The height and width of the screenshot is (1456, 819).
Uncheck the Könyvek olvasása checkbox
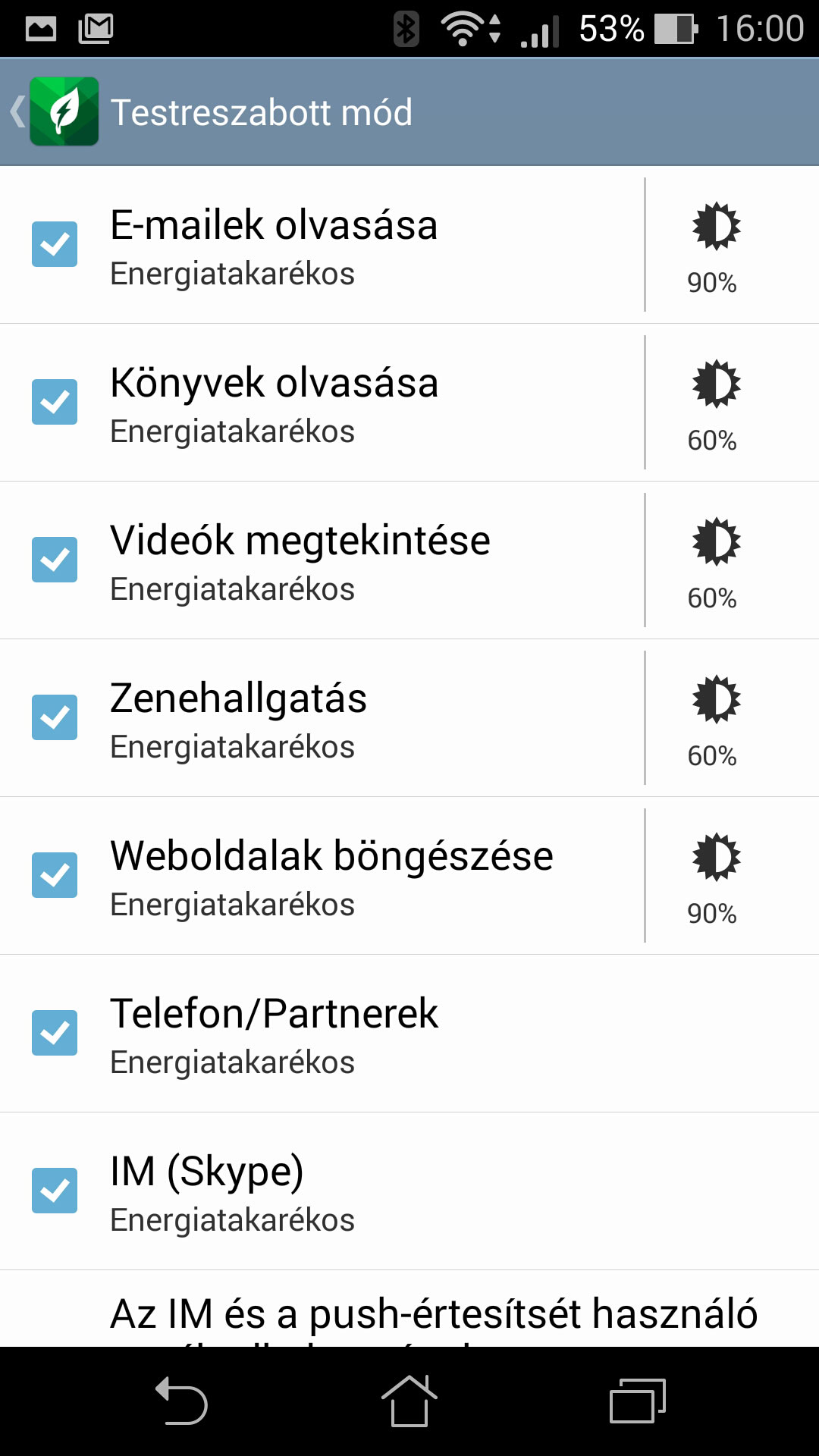pos(55,402)
